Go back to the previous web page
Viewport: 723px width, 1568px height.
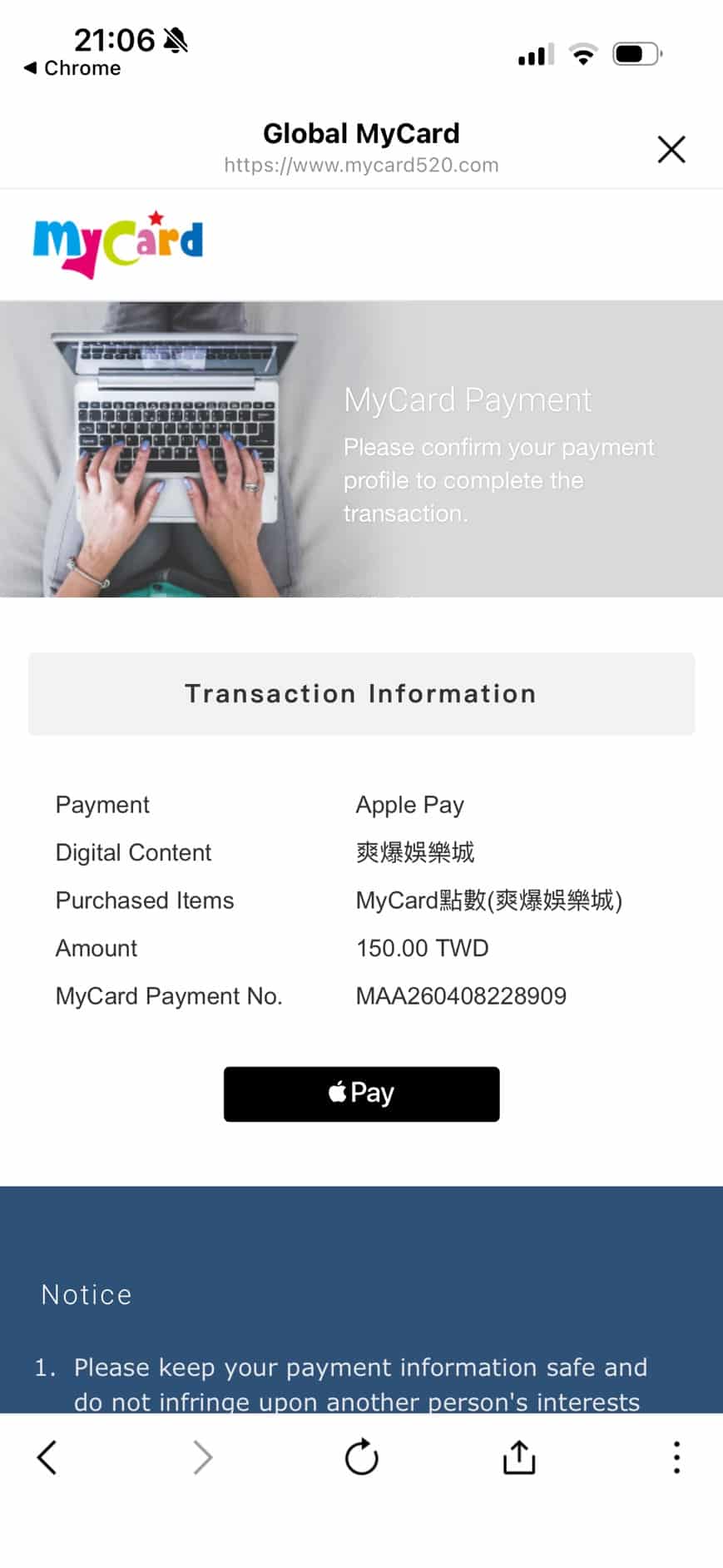coord(47,1457)
